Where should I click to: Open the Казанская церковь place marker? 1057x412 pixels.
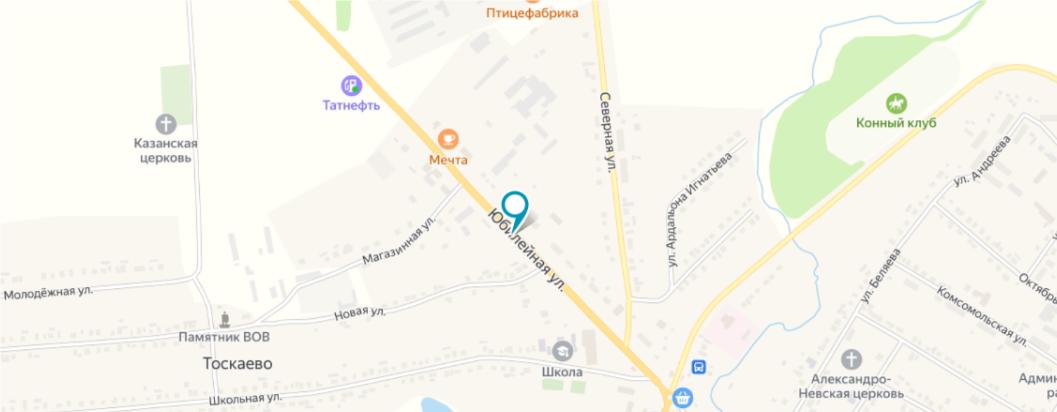pos(166,124)
